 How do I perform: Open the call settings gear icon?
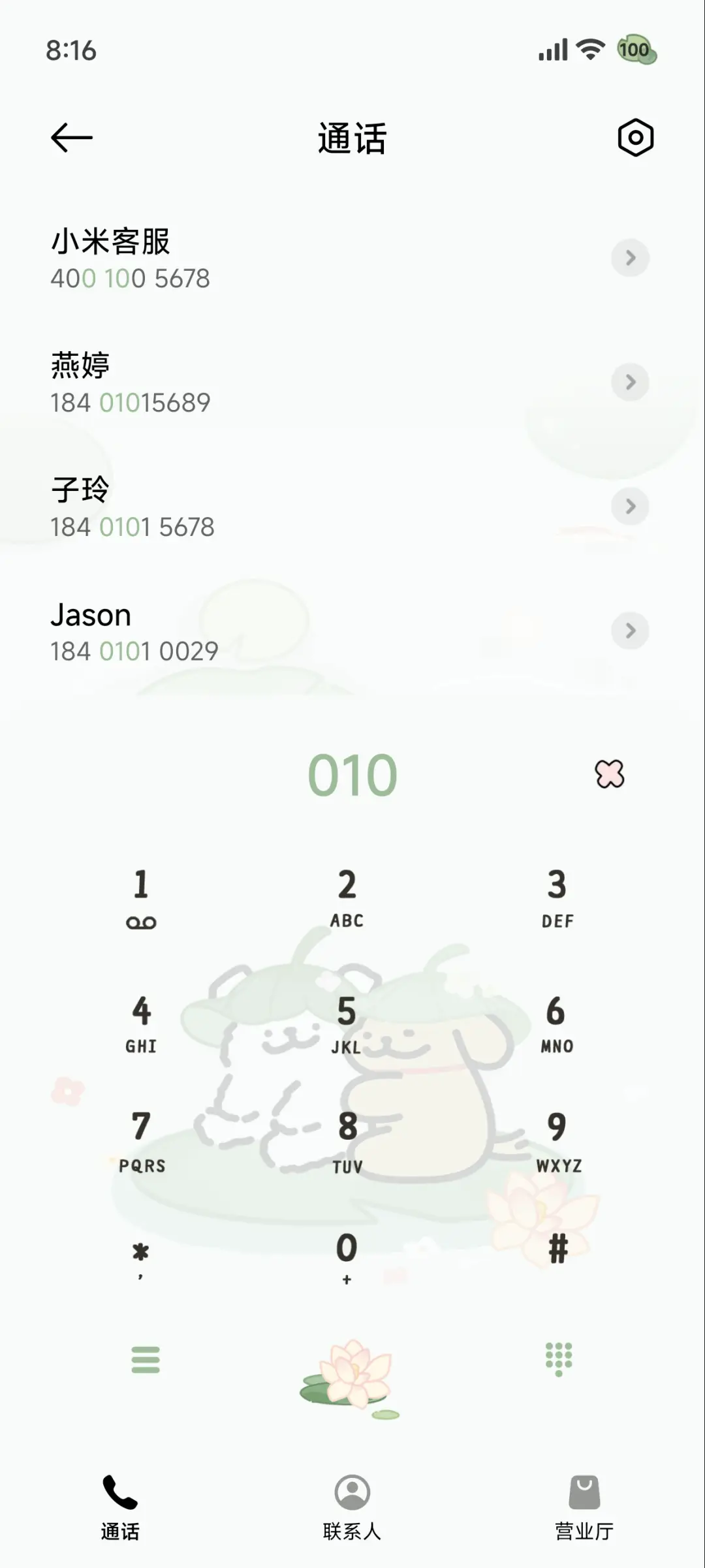click(x=636, y=138)
